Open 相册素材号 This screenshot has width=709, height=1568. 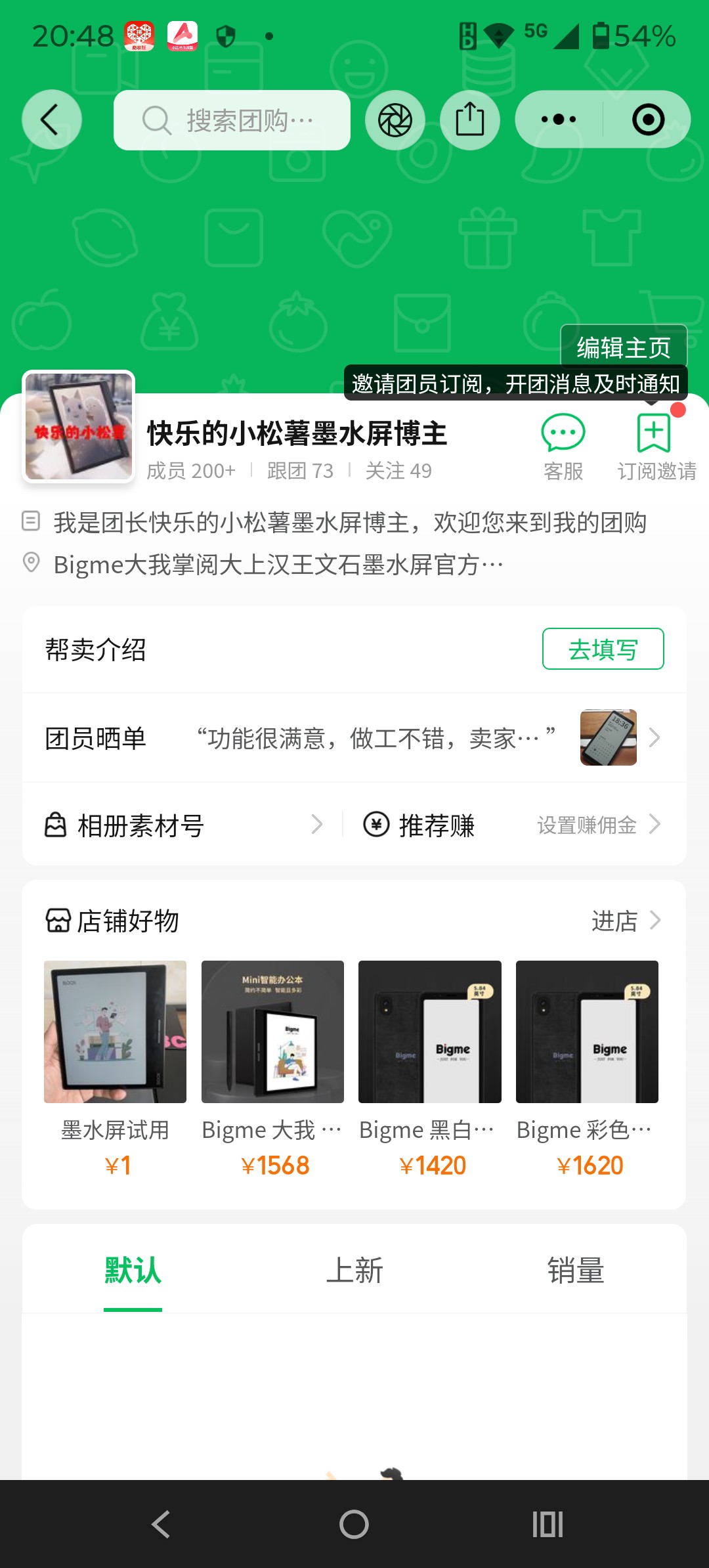(184, 825)
